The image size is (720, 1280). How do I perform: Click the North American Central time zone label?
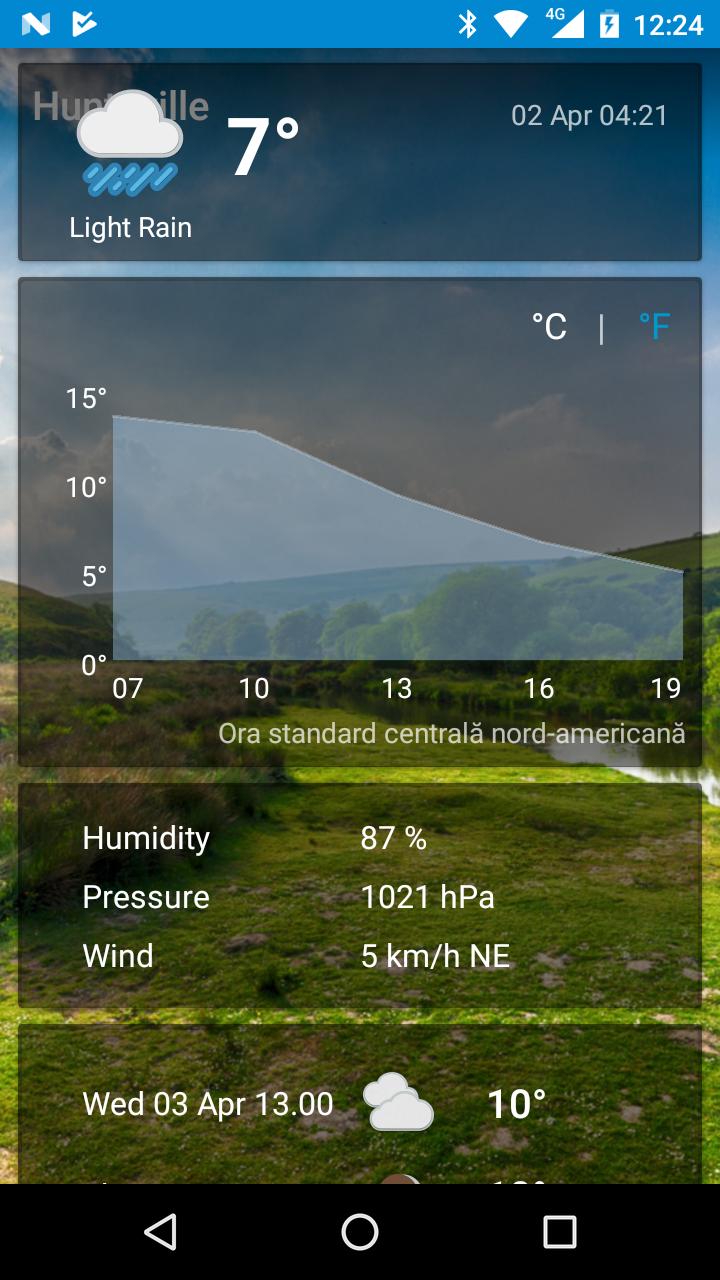pos(453,733)
